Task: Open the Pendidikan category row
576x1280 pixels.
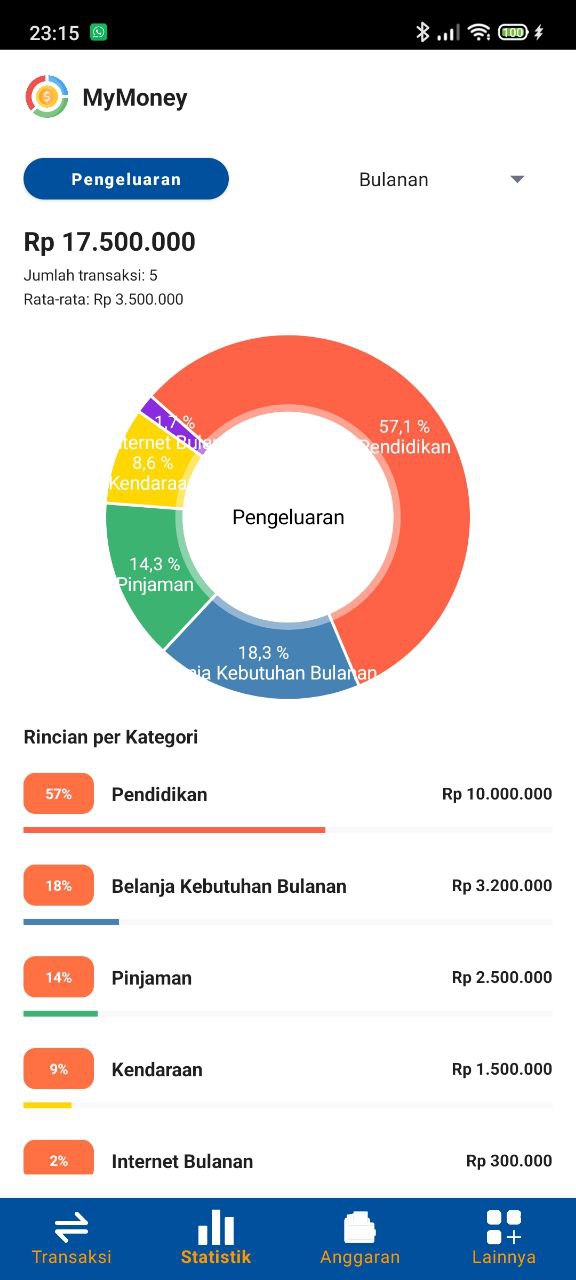Action: pos(288,802)
